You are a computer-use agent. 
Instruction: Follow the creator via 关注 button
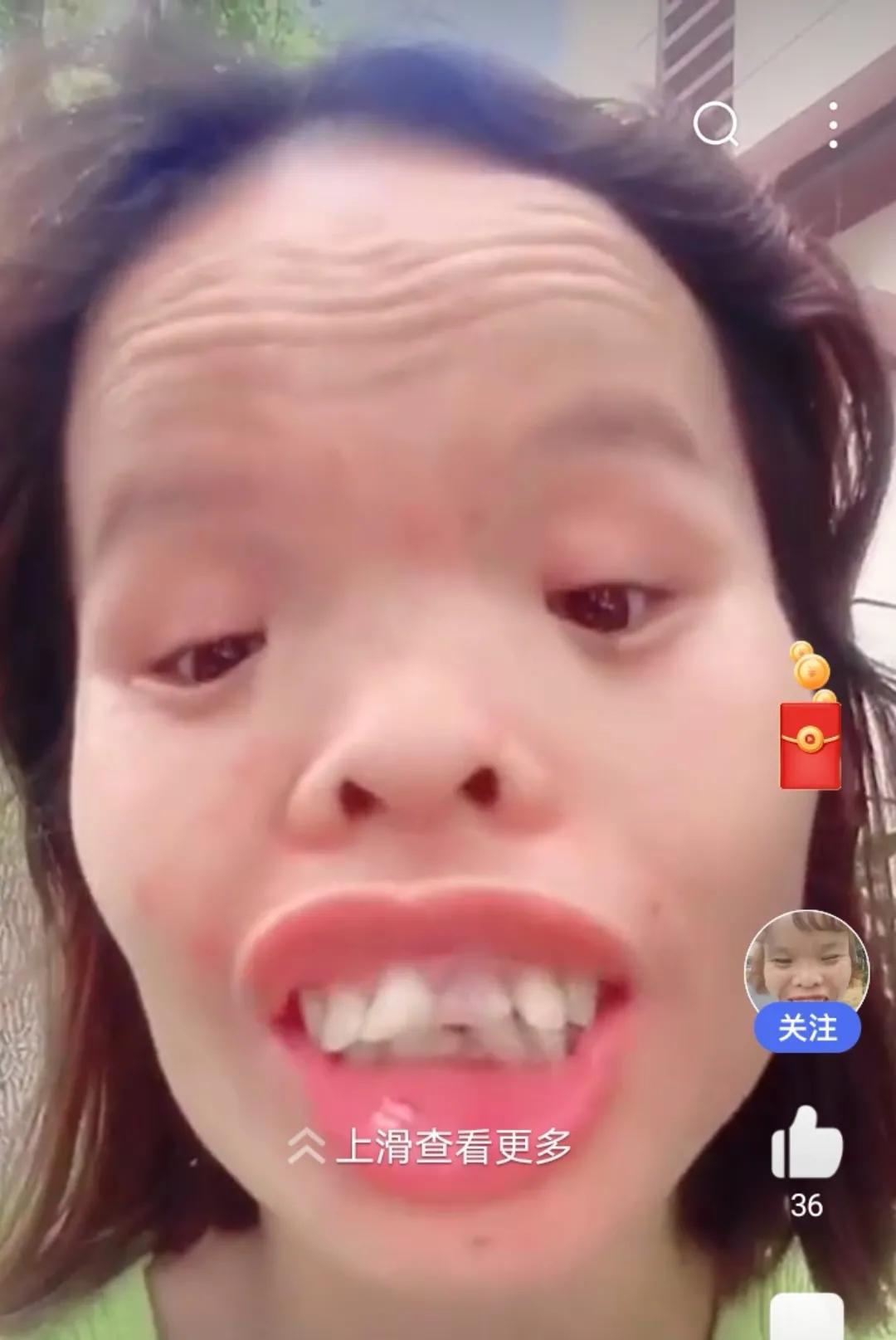click(806, 1030)
